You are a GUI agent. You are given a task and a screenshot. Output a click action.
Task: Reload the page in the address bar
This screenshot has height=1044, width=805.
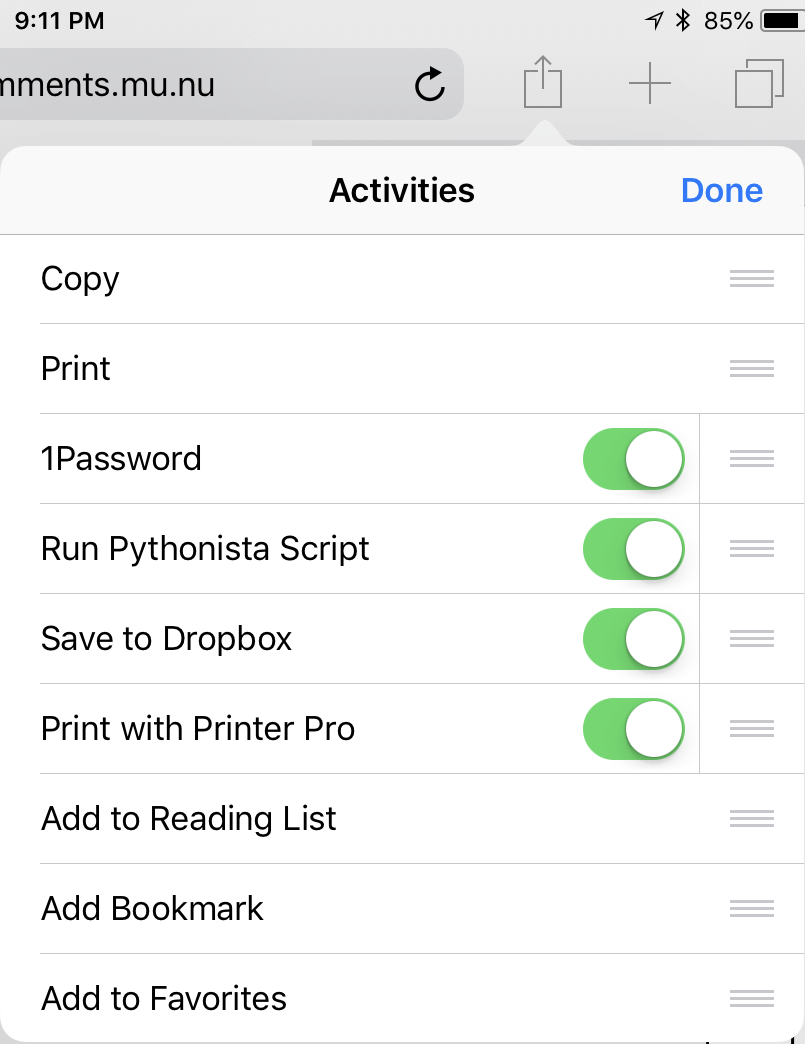pos(430,85)
